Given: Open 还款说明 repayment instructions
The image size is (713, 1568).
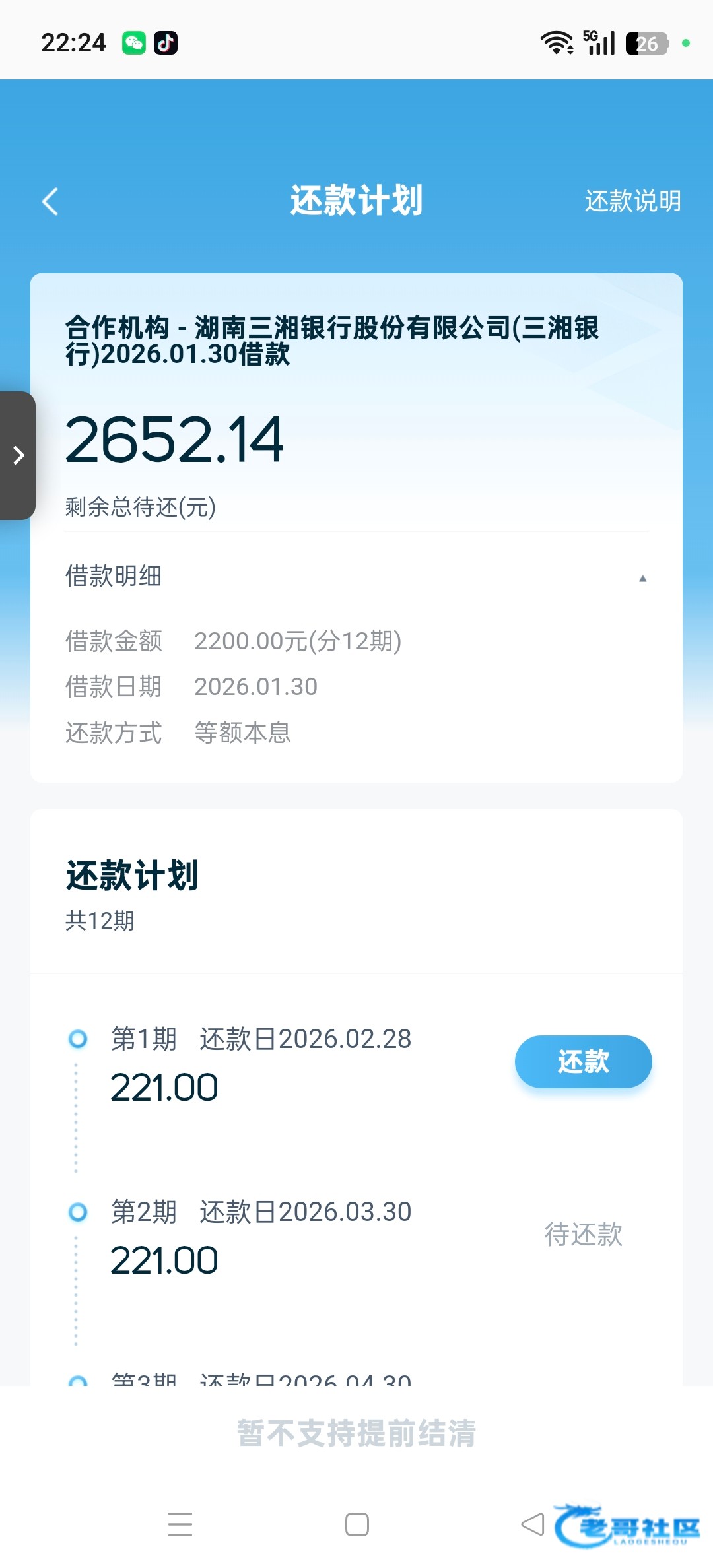Looking at the screenshot, I should click(632, 201).
